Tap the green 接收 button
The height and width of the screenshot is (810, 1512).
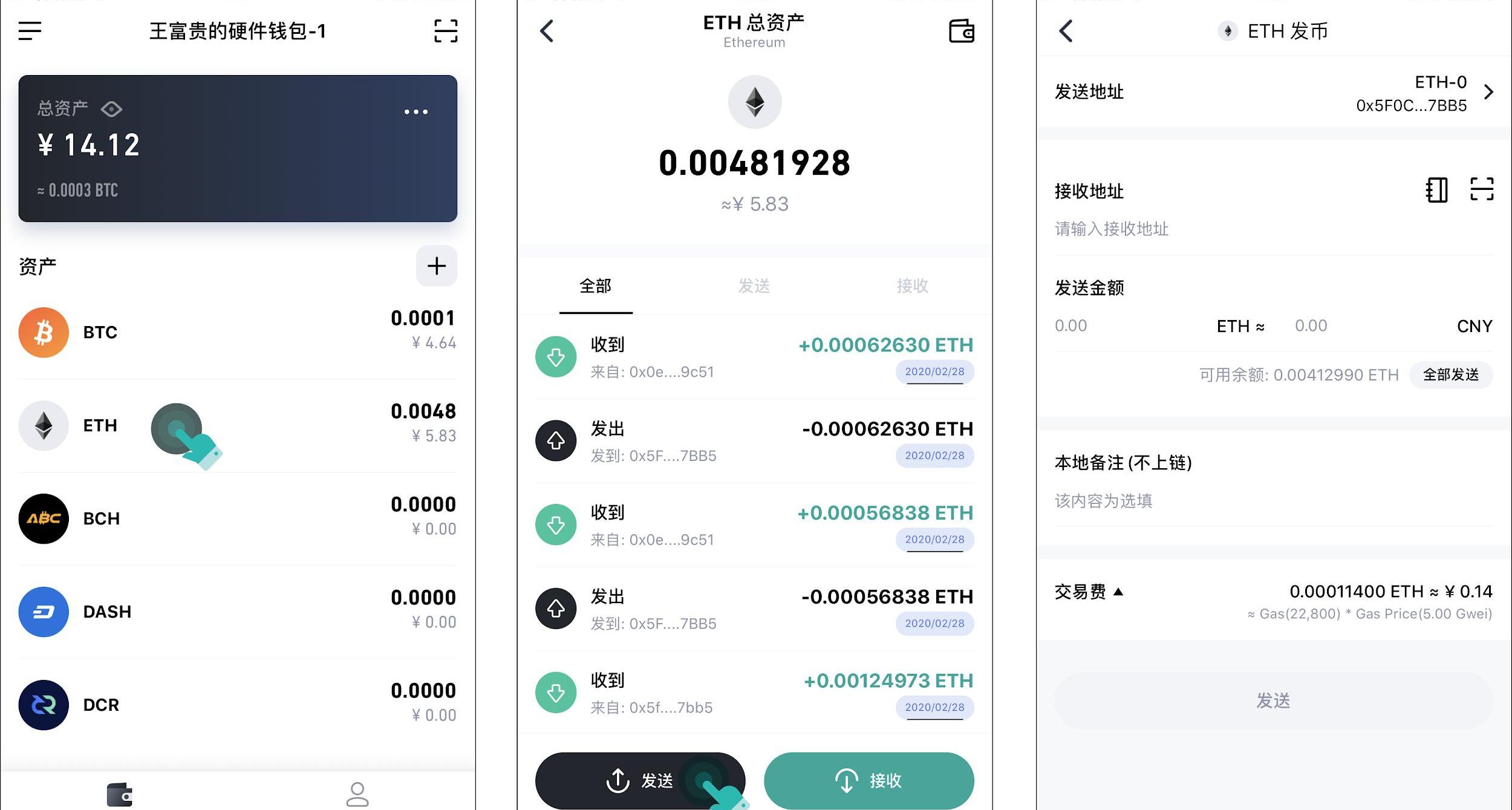pyautogui.click(x=868, y=780)
